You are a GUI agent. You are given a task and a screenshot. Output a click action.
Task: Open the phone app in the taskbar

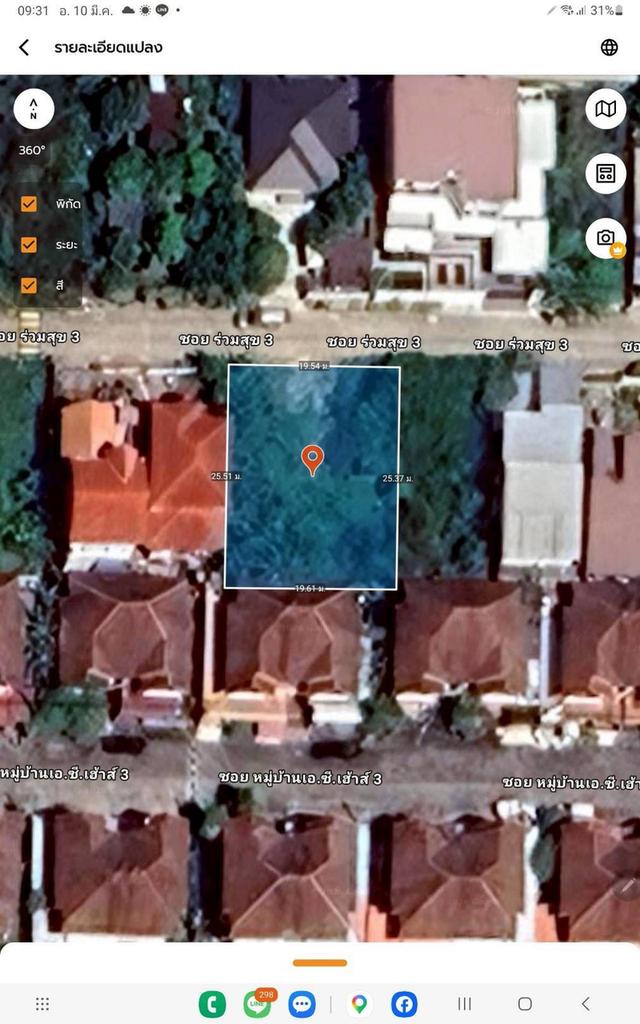coord(212,1003)
